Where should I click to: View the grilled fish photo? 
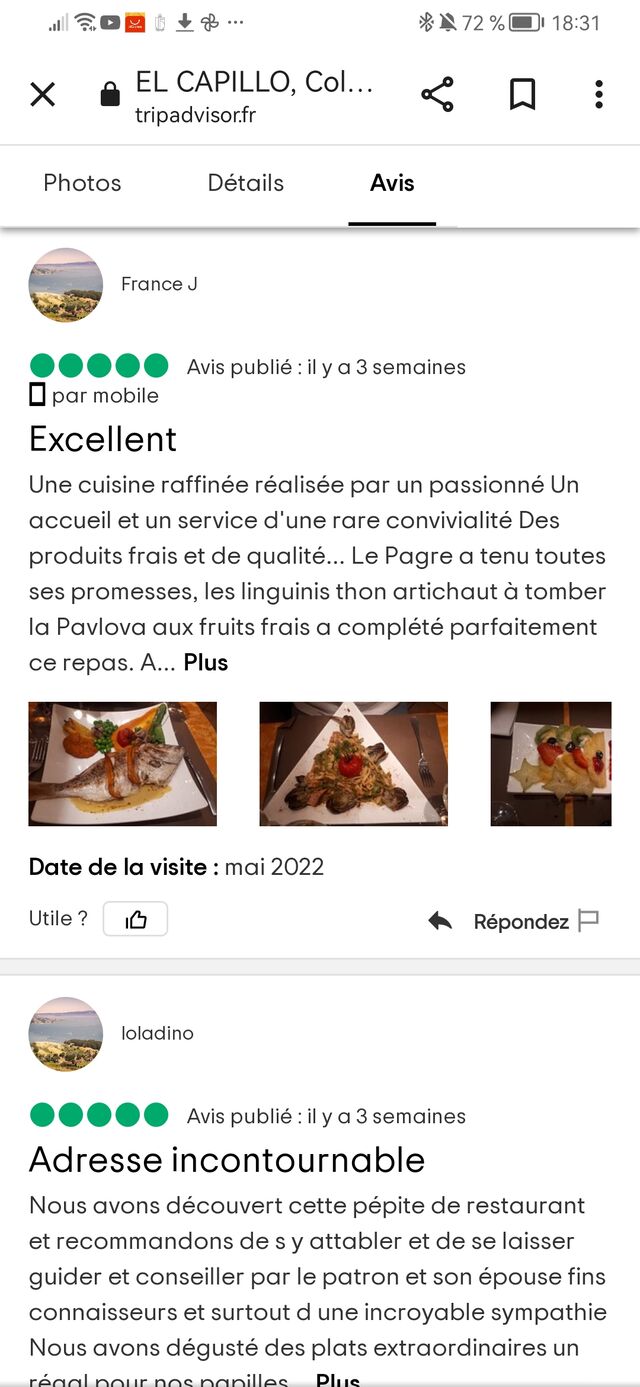(x=122, y=764)
